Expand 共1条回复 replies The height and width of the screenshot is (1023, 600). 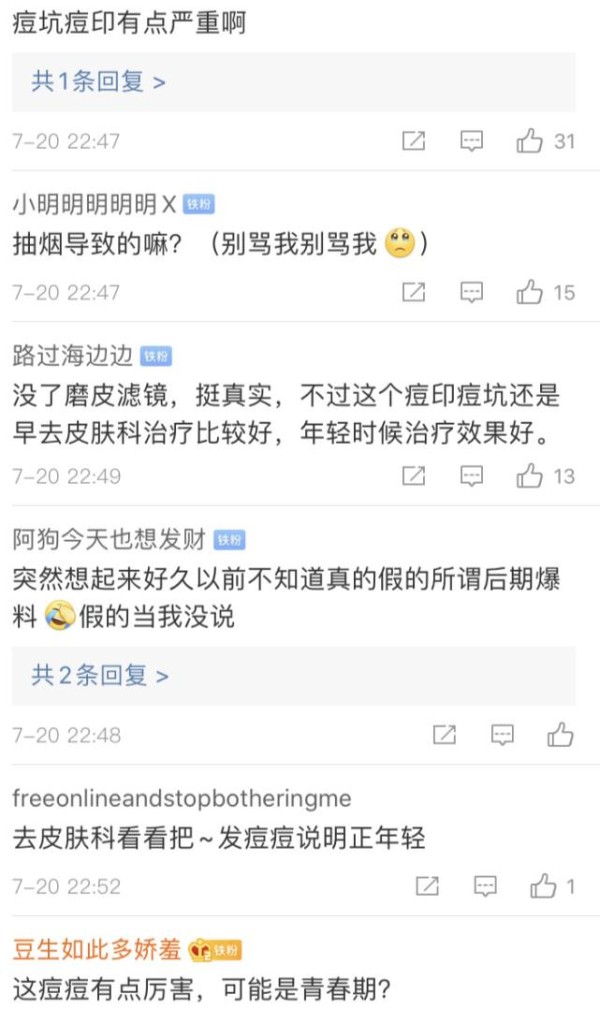(x=98, y=82)
